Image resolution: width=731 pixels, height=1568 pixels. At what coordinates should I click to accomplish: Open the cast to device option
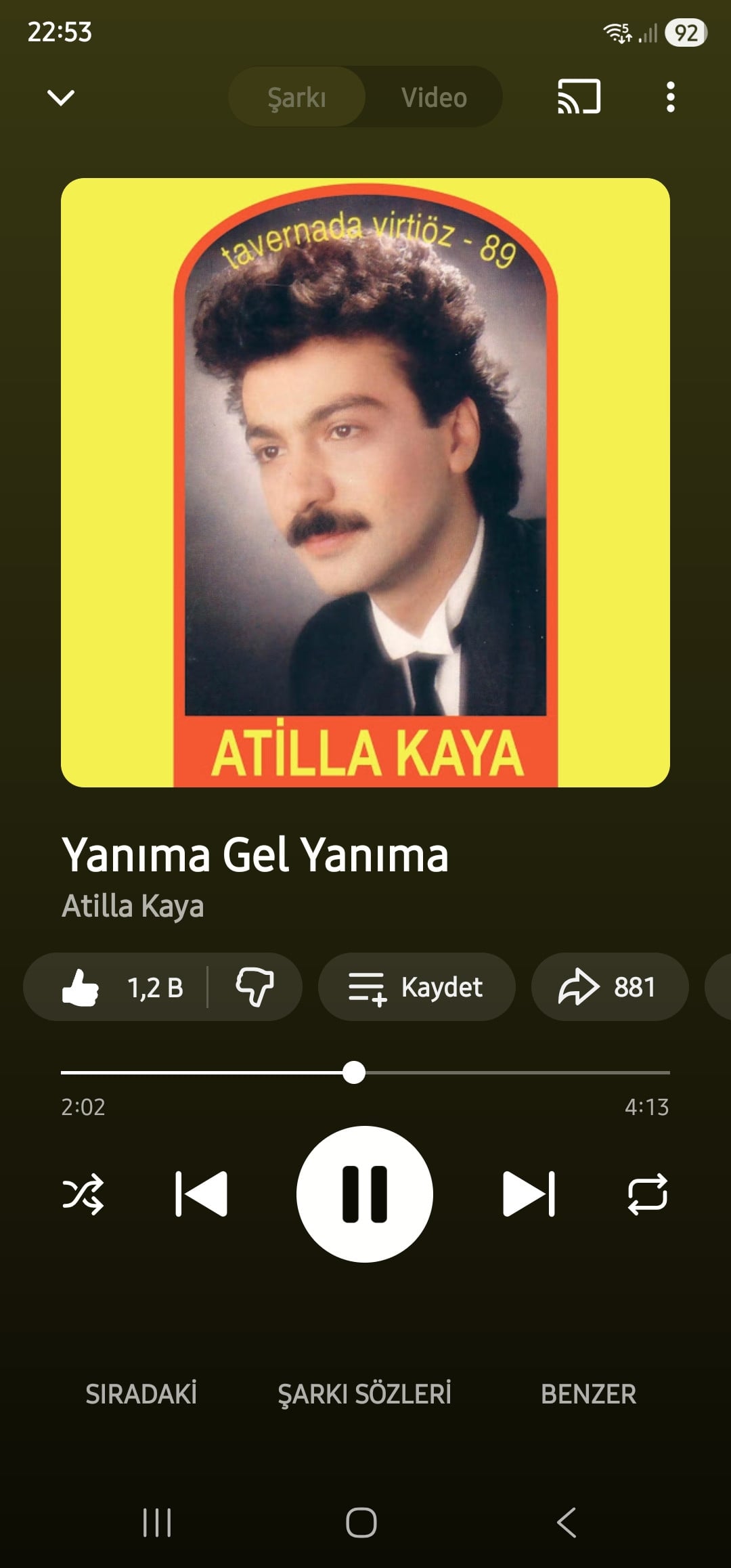pos(579,97)
